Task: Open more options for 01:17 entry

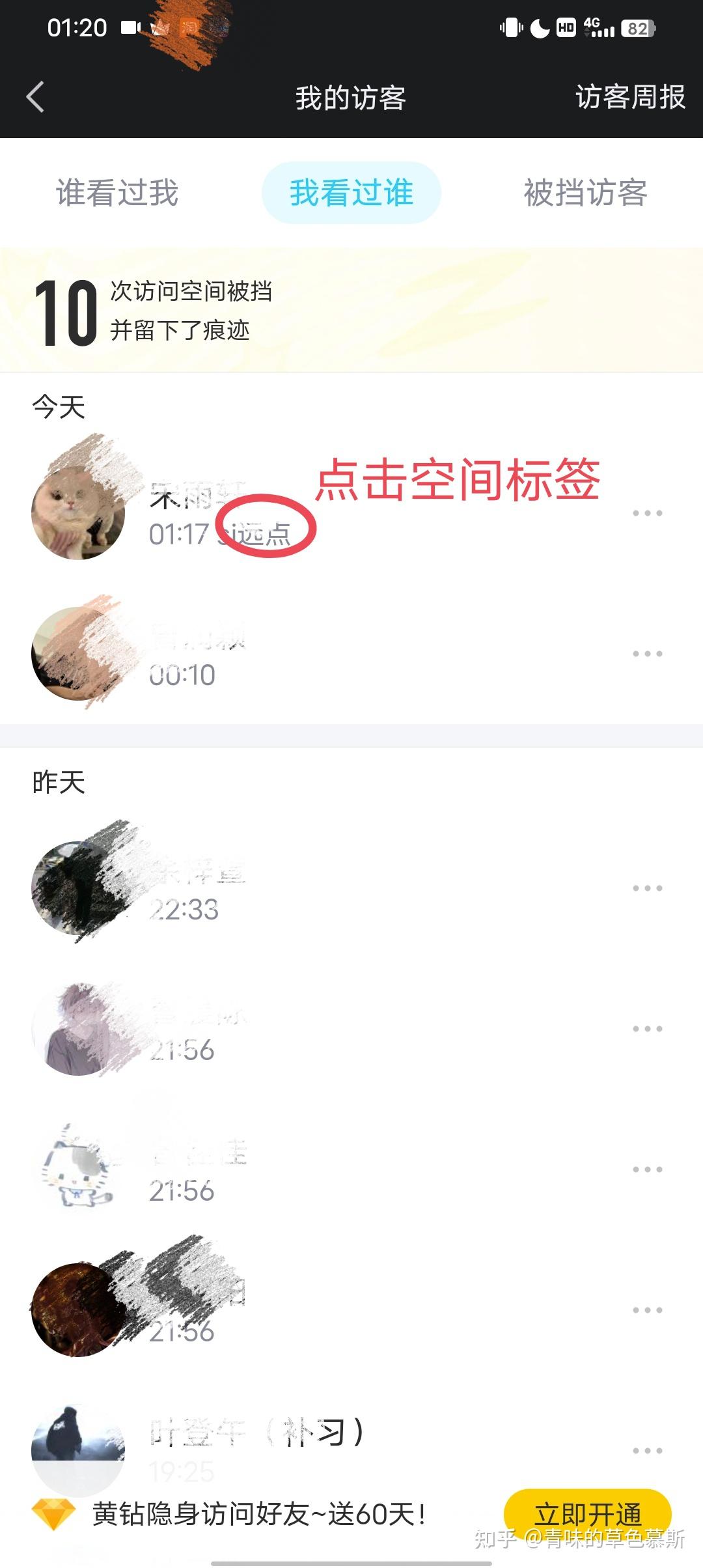Action: pos(647,513)
